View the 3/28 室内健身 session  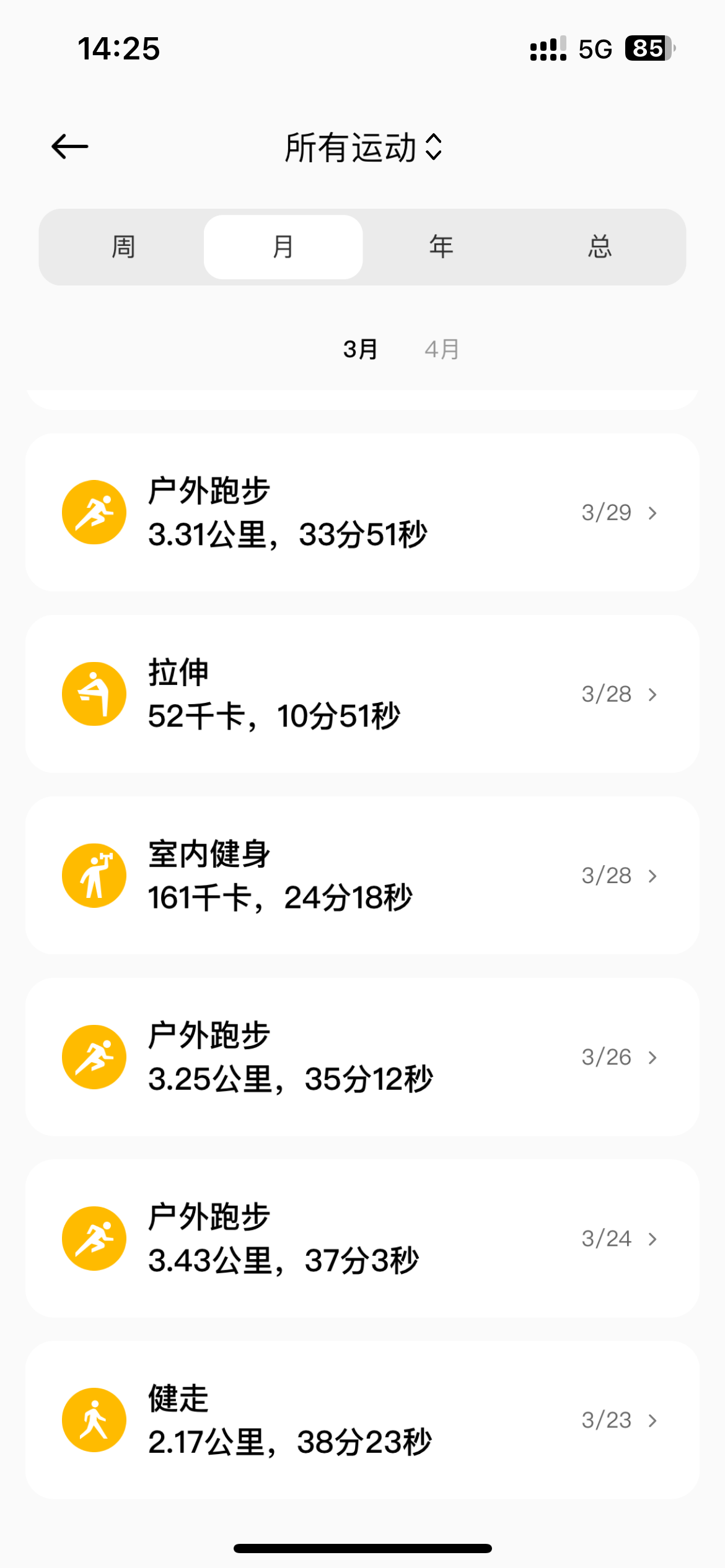point(362,875)
